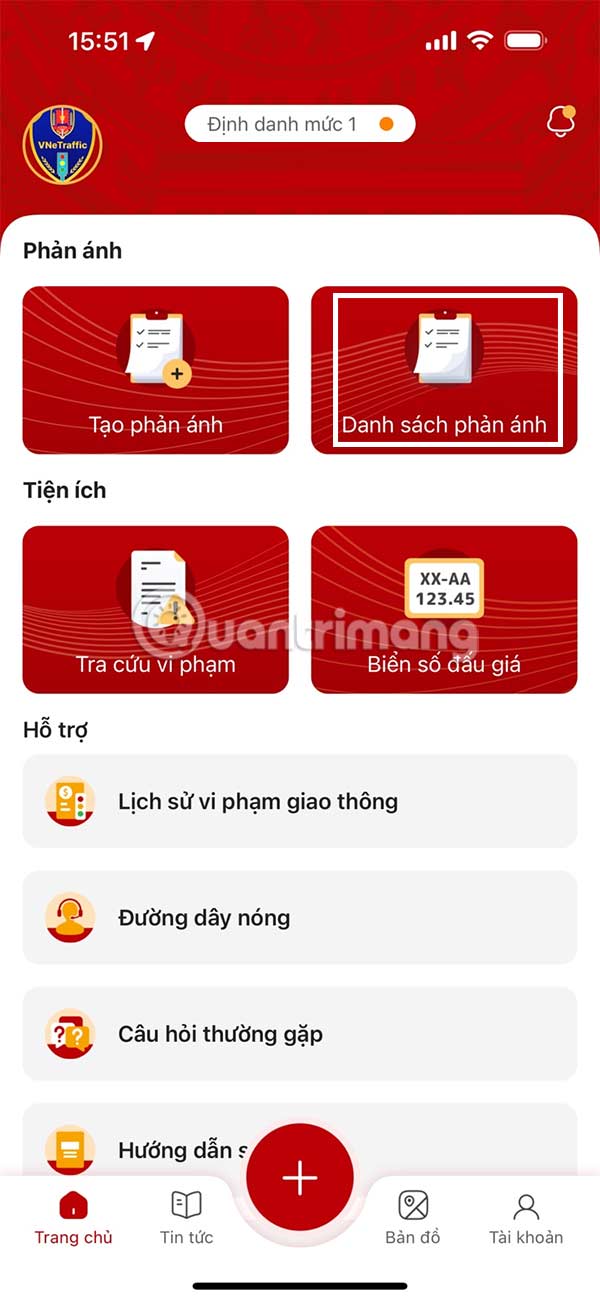The height and width of the screenshot is (1301, 600).
Task: Open Tạo phản ánh card
Action: pyautogui.click(x=155, y=370)
